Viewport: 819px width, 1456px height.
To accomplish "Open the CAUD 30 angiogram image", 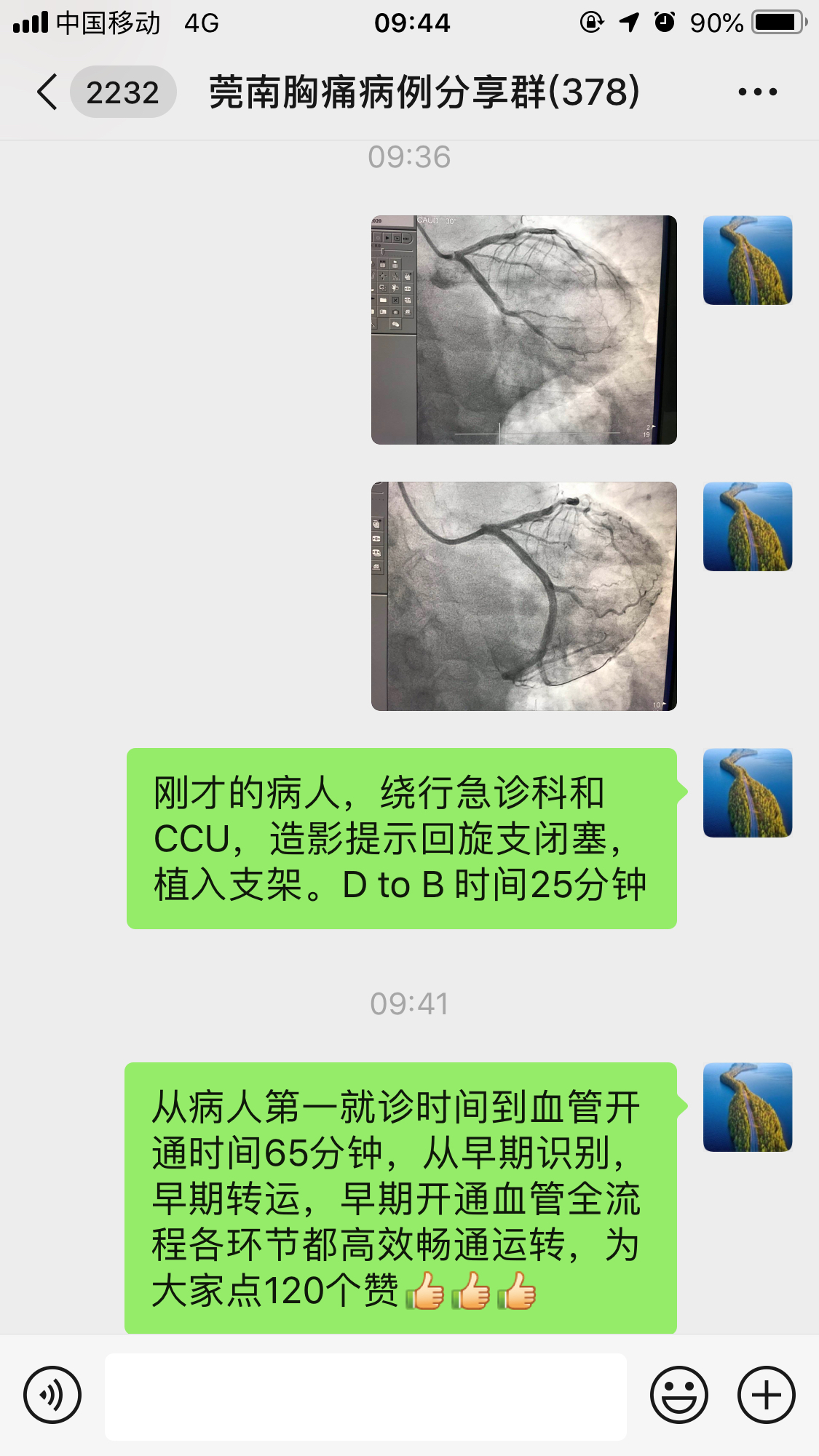I will [523, 330].
